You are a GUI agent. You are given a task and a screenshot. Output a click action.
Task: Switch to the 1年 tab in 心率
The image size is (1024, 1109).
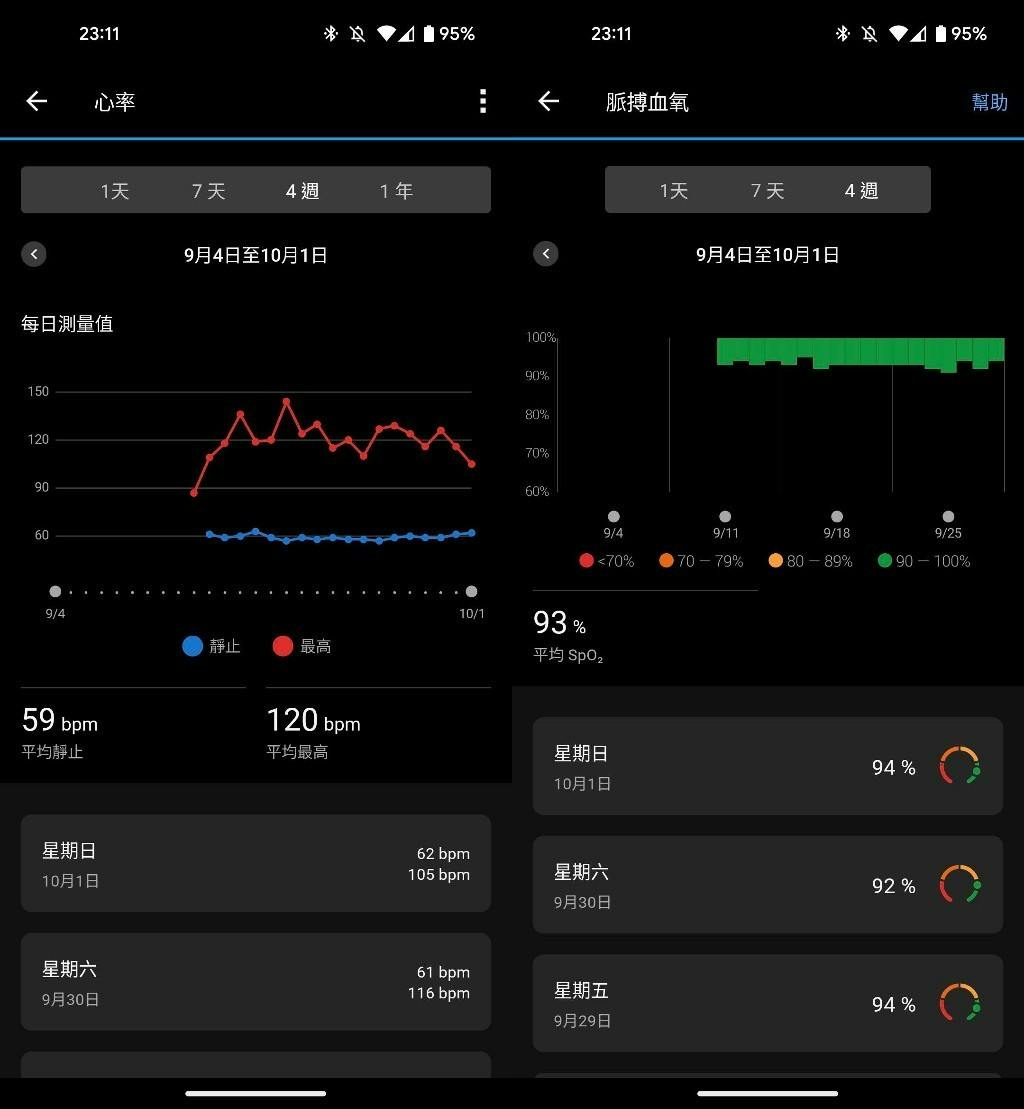tap(396, 190)
